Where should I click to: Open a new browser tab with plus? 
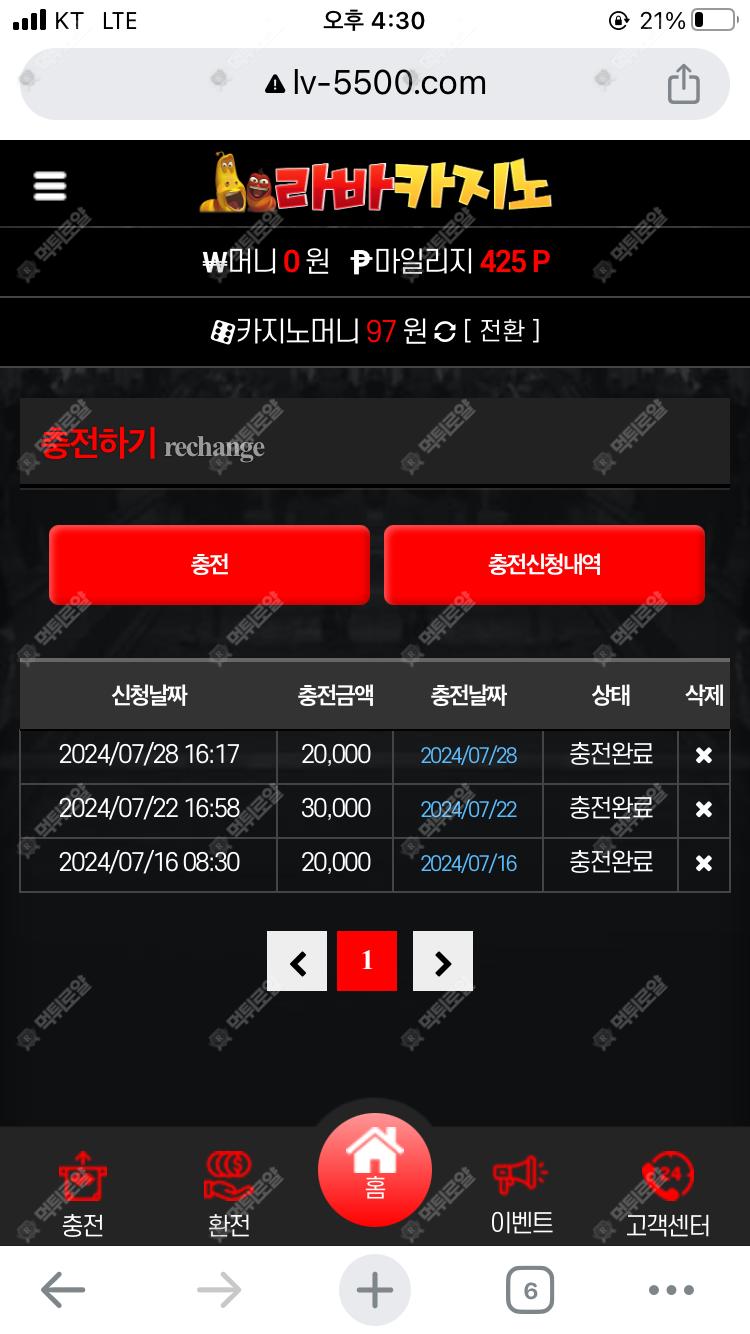click(374, 1290)
